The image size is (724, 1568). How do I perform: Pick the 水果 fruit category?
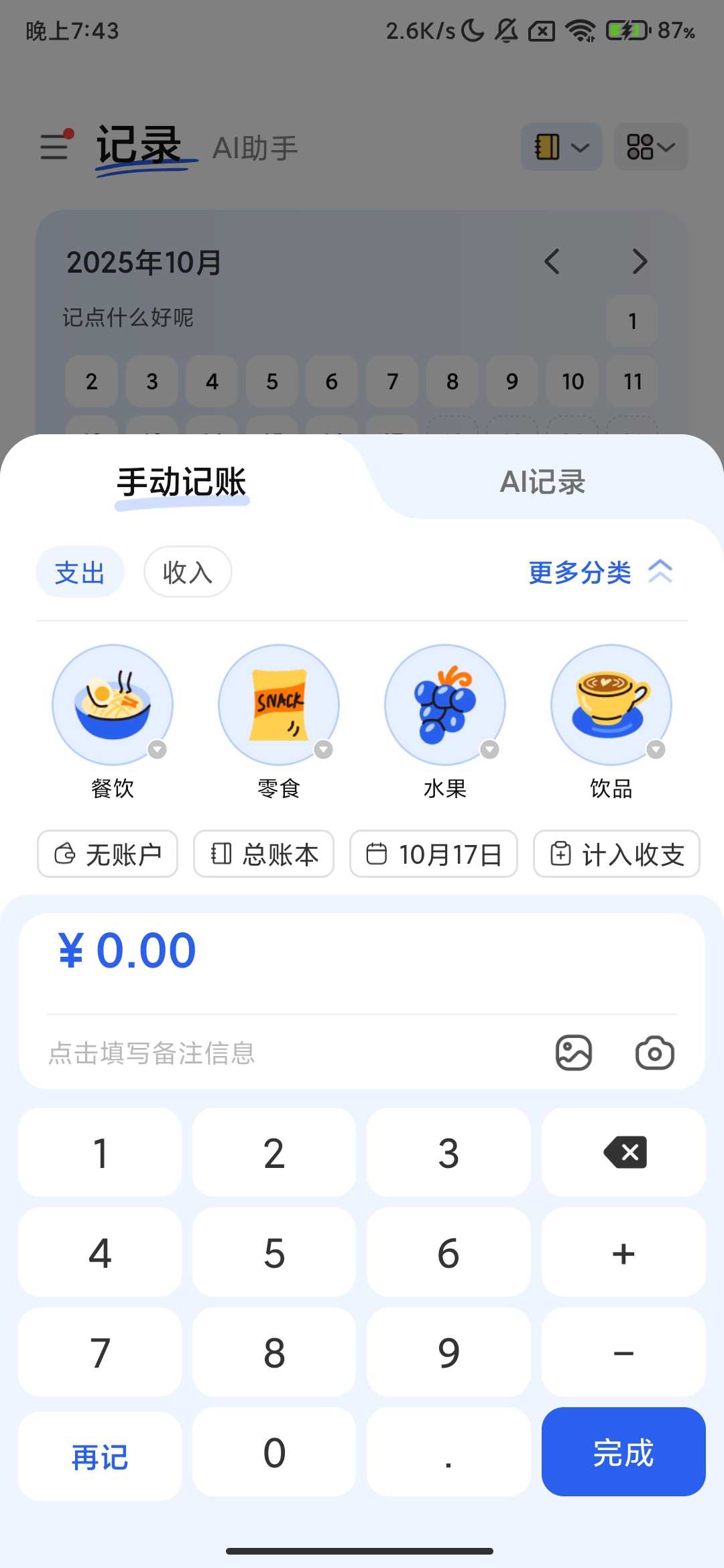click(x=445, y=705)
